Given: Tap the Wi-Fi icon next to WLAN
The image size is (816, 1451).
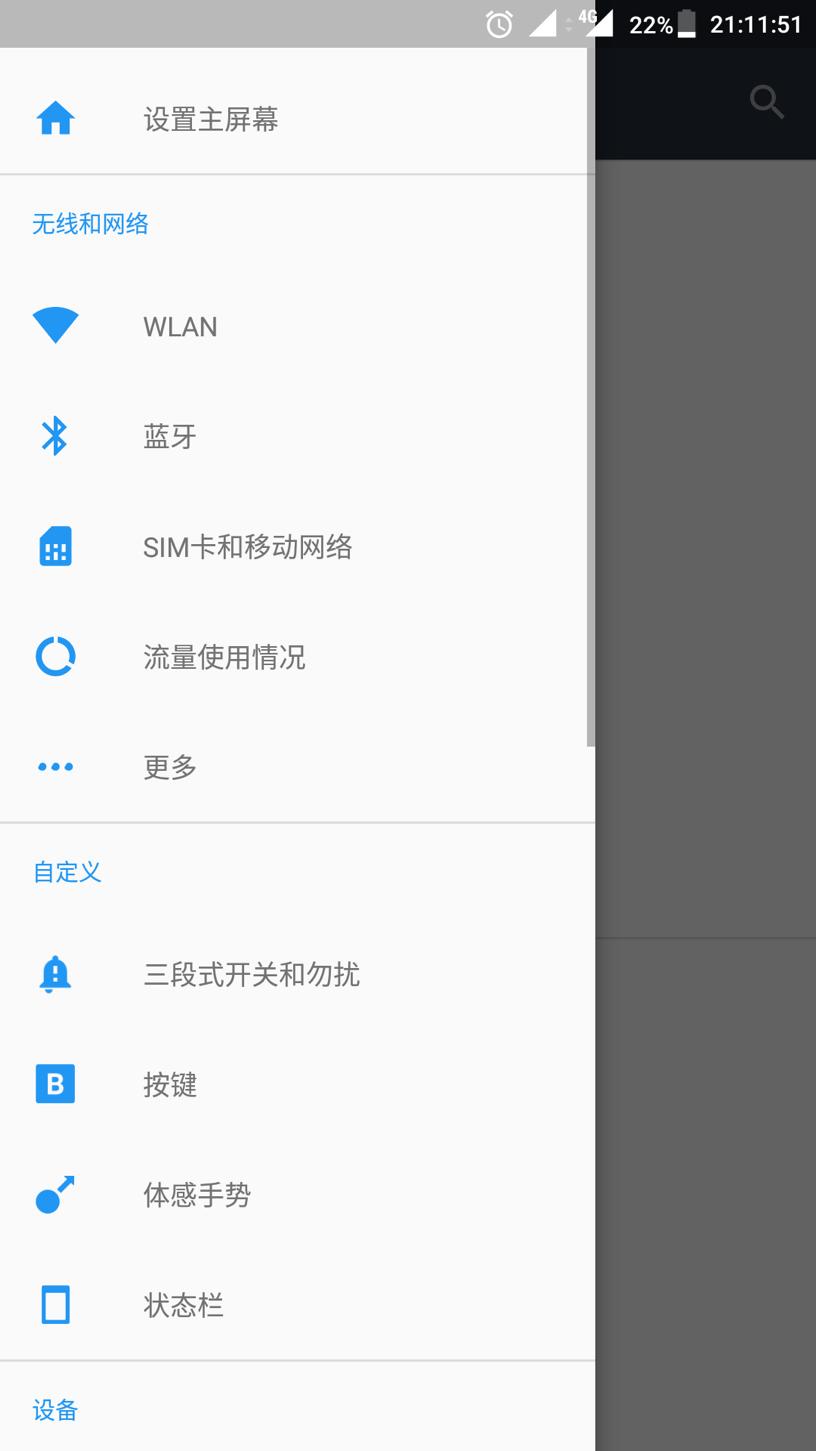Looking at the screenshot, I should [55, 326].
